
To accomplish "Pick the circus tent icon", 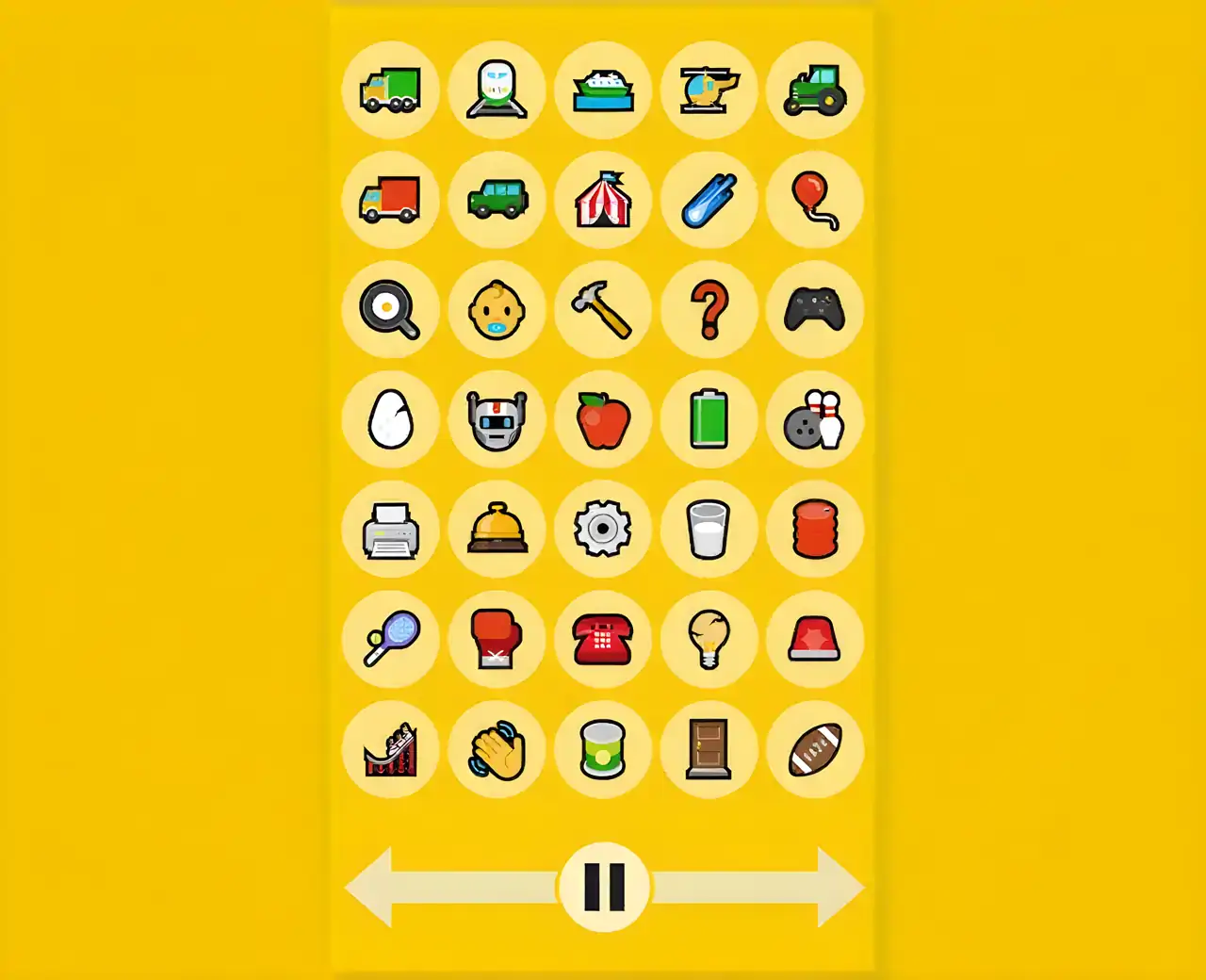I will tap(603, 200).
